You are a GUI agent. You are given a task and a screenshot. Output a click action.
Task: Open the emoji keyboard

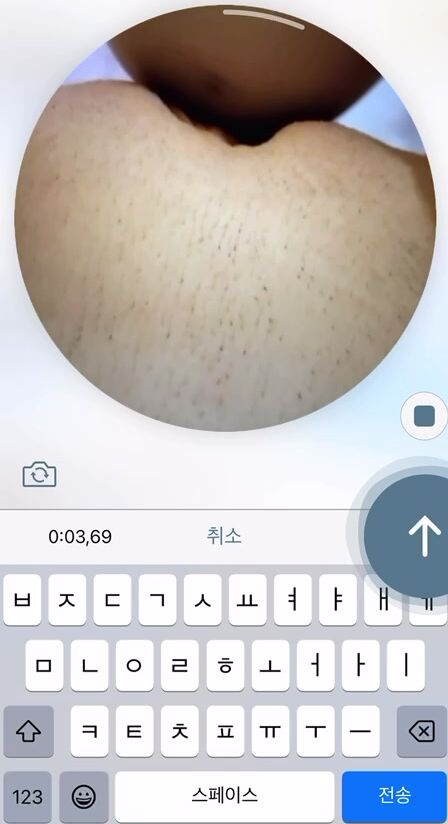tap(84, 797)
